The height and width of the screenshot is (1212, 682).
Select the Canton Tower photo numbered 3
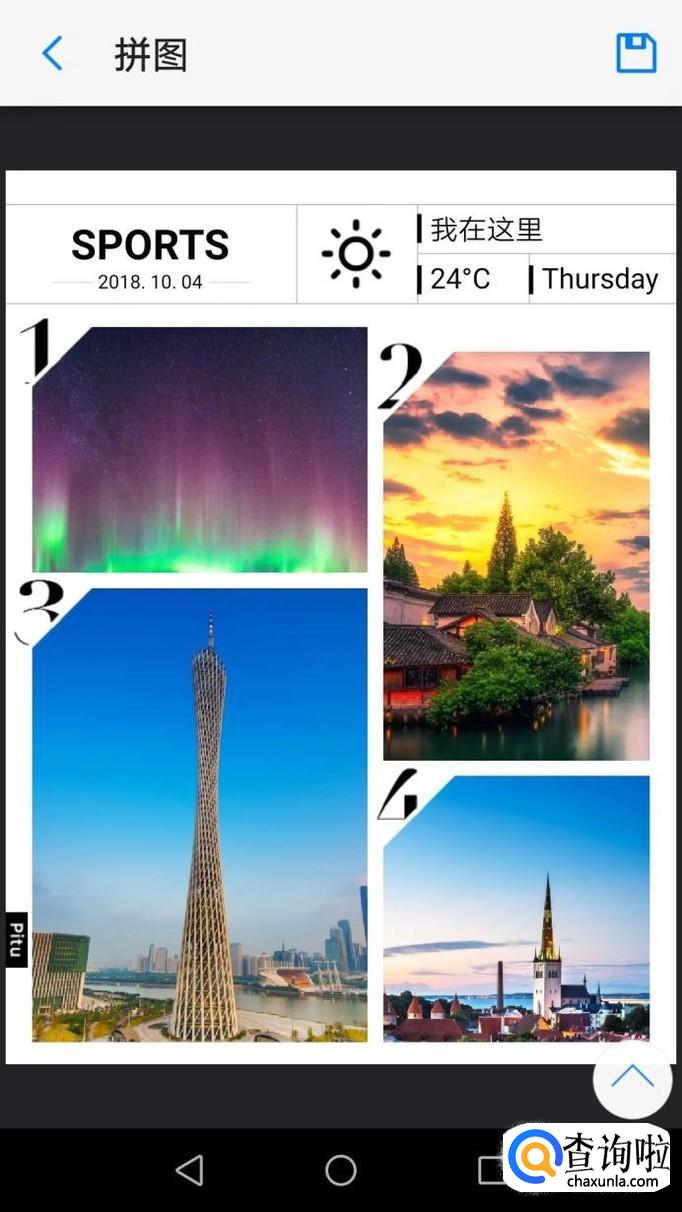point(200,815)
